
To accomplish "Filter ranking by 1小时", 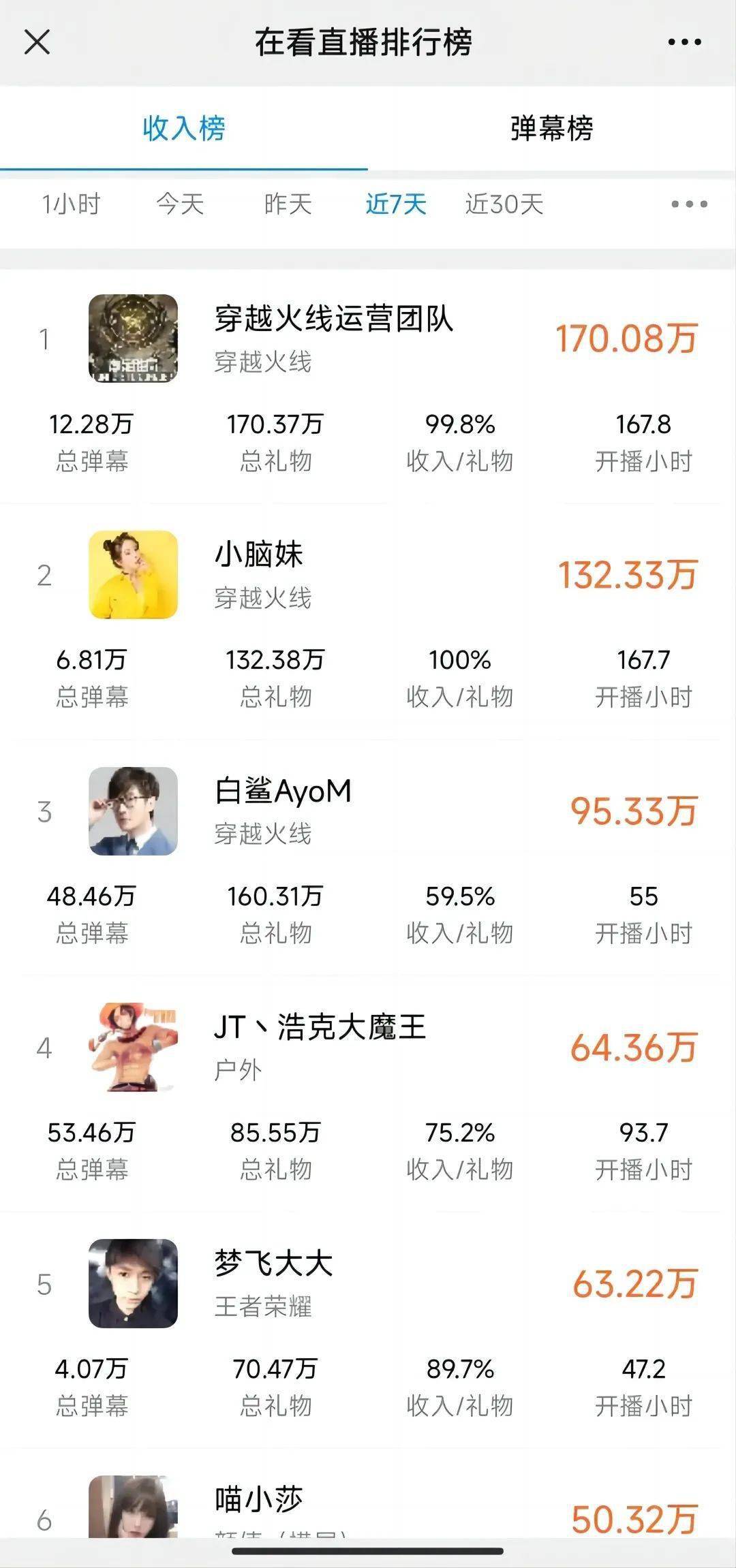I will [71, 204].
